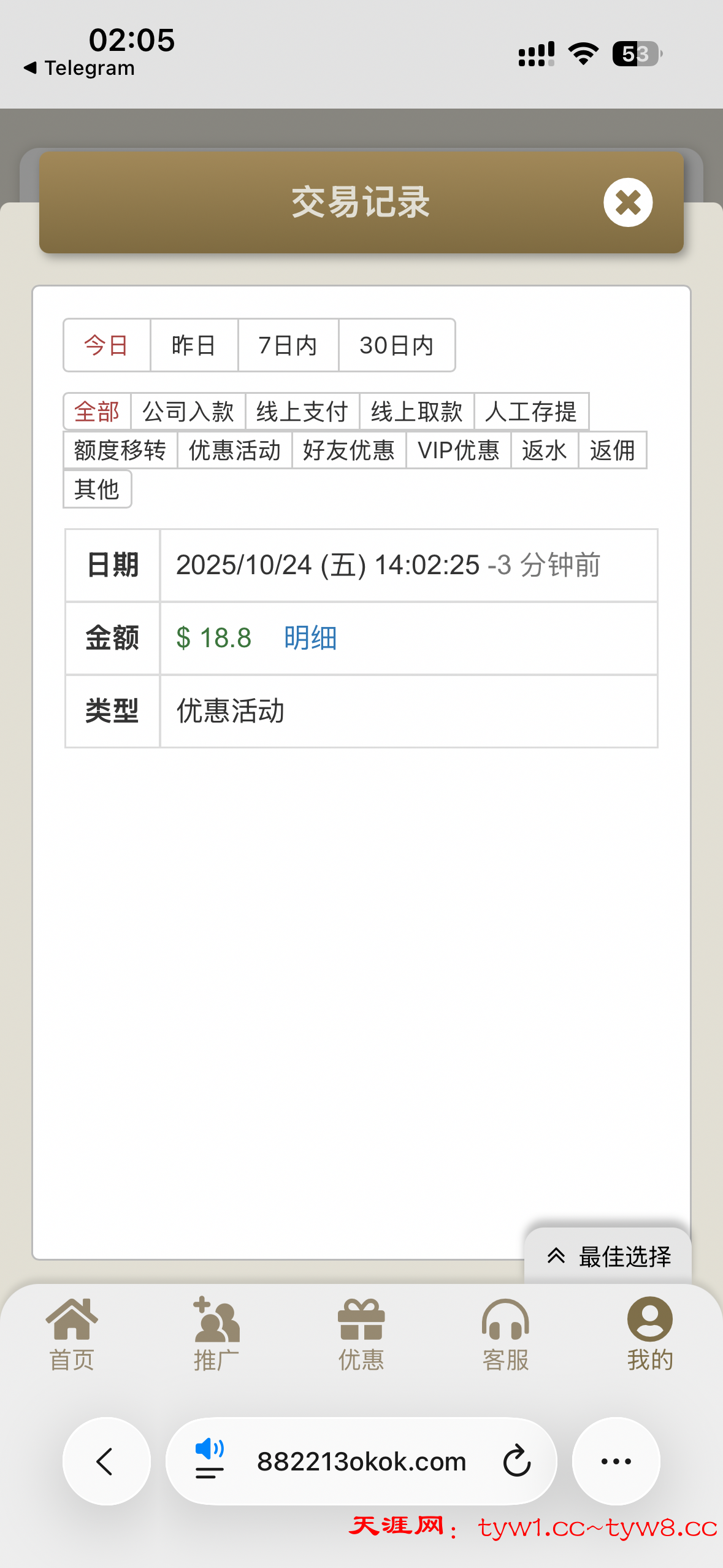Open the 明细 amount detail link
This screenshot has width=723, height=1568.
click(310, 638)
